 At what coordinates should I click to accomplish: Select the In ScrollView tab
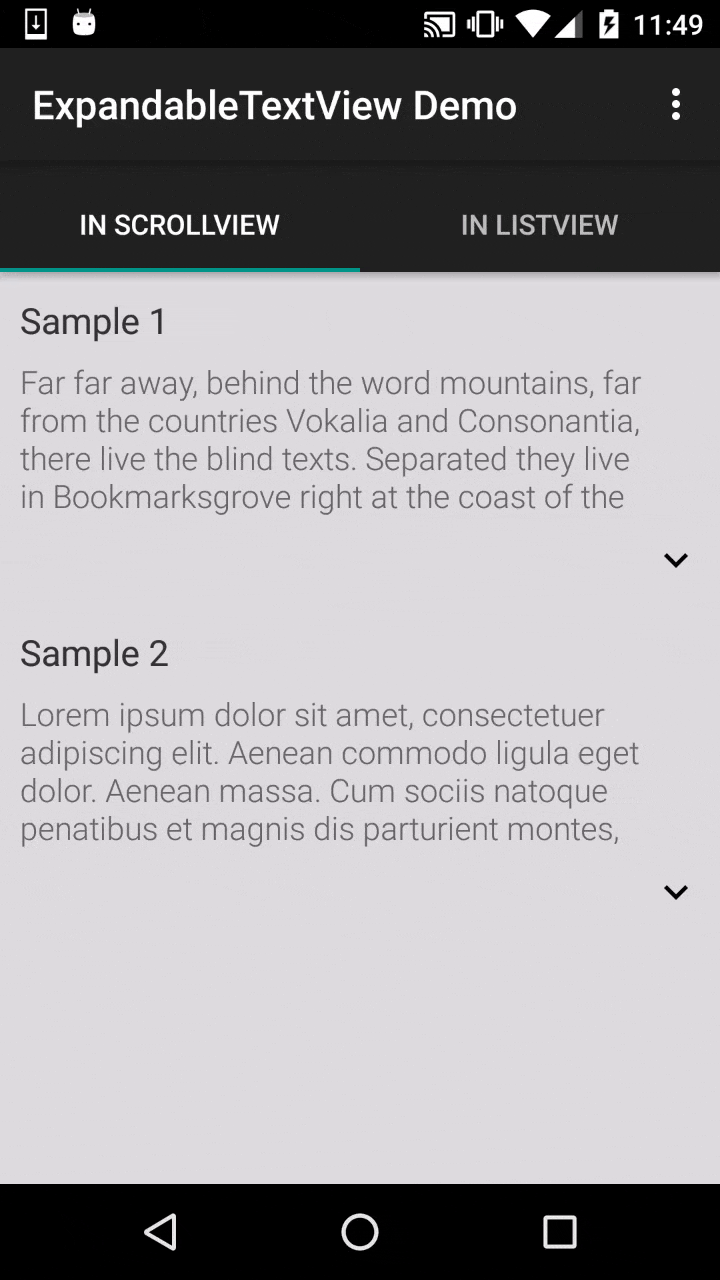180,225
